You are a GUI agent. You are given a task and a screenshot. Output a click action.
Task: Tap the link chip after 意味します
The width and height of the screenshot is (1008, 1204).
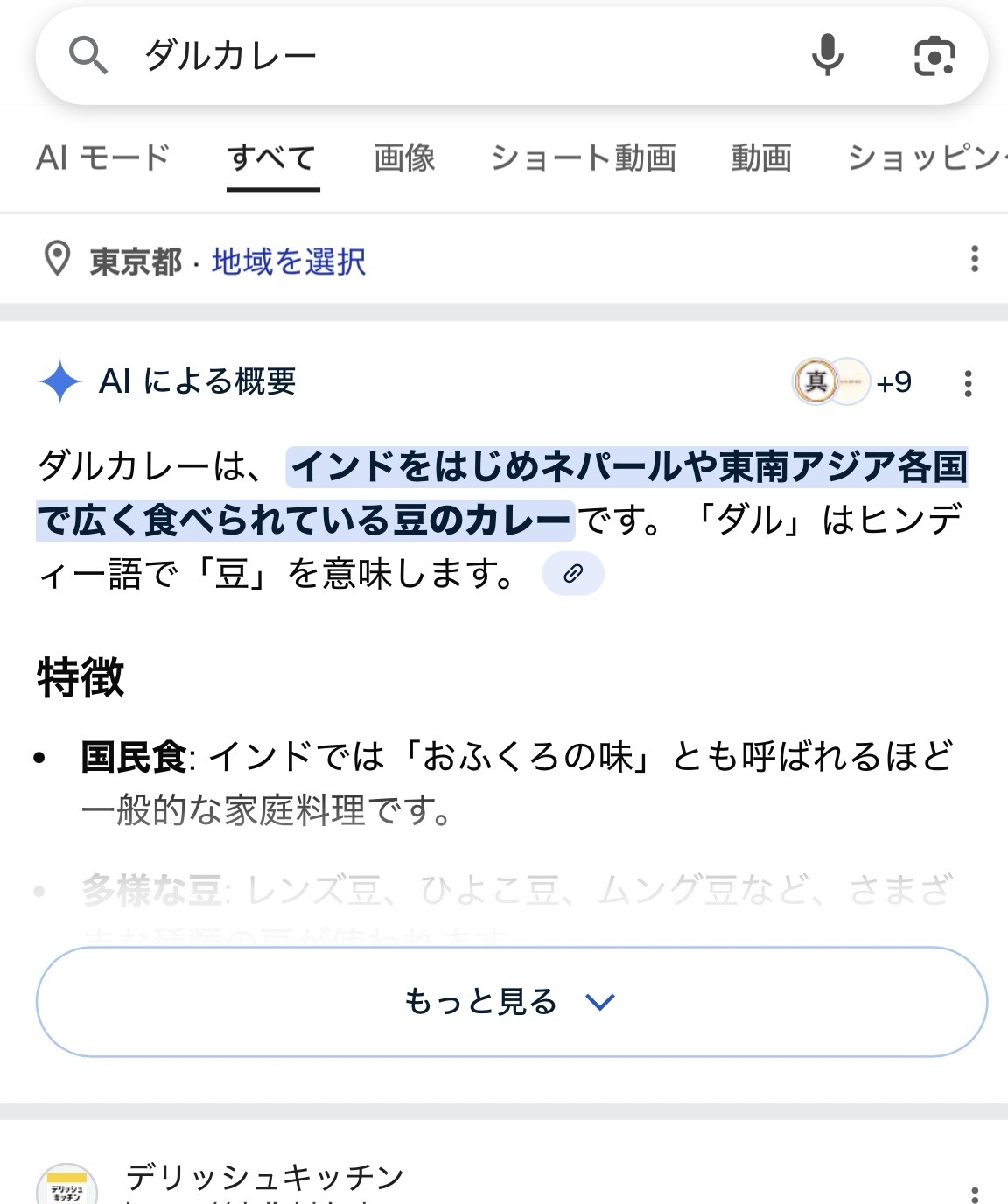[573, 574]
